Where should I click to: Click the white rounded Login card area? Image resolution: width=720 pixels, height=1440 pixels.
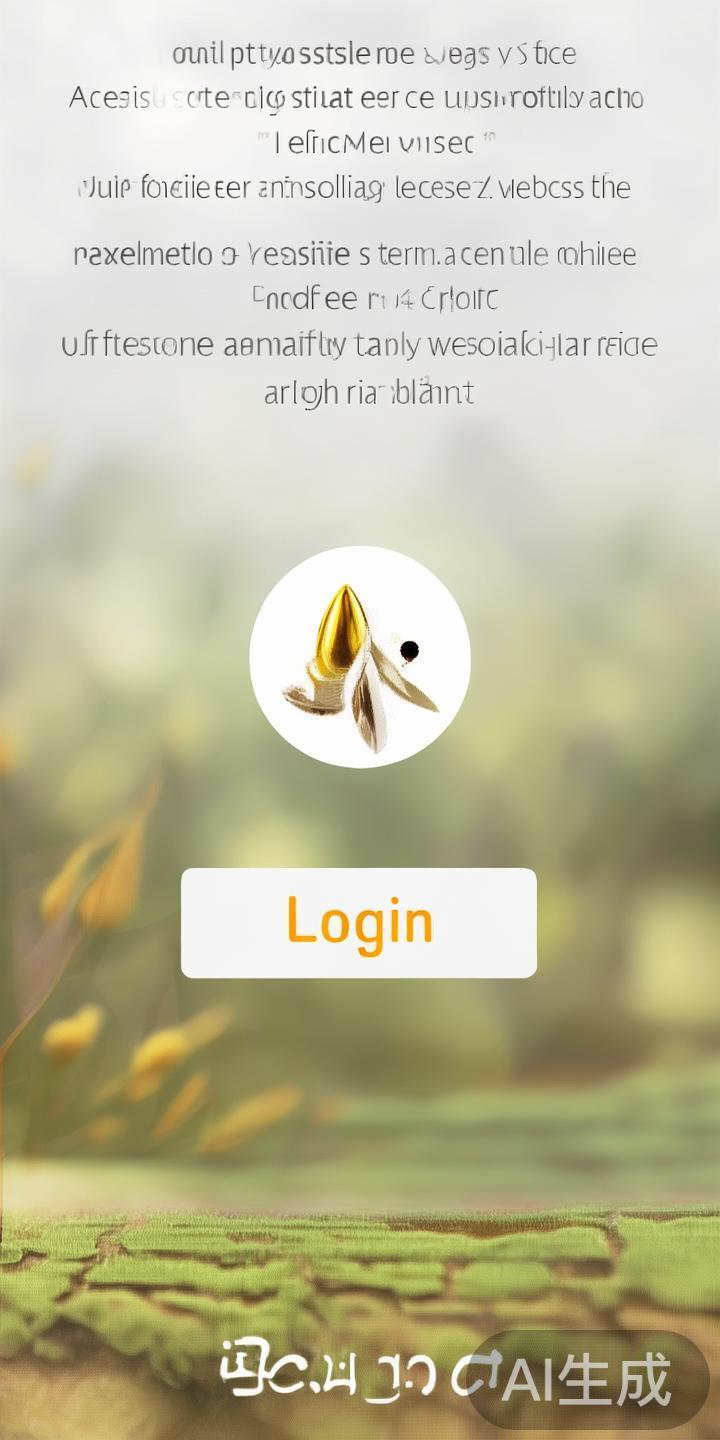click(360, 922)
